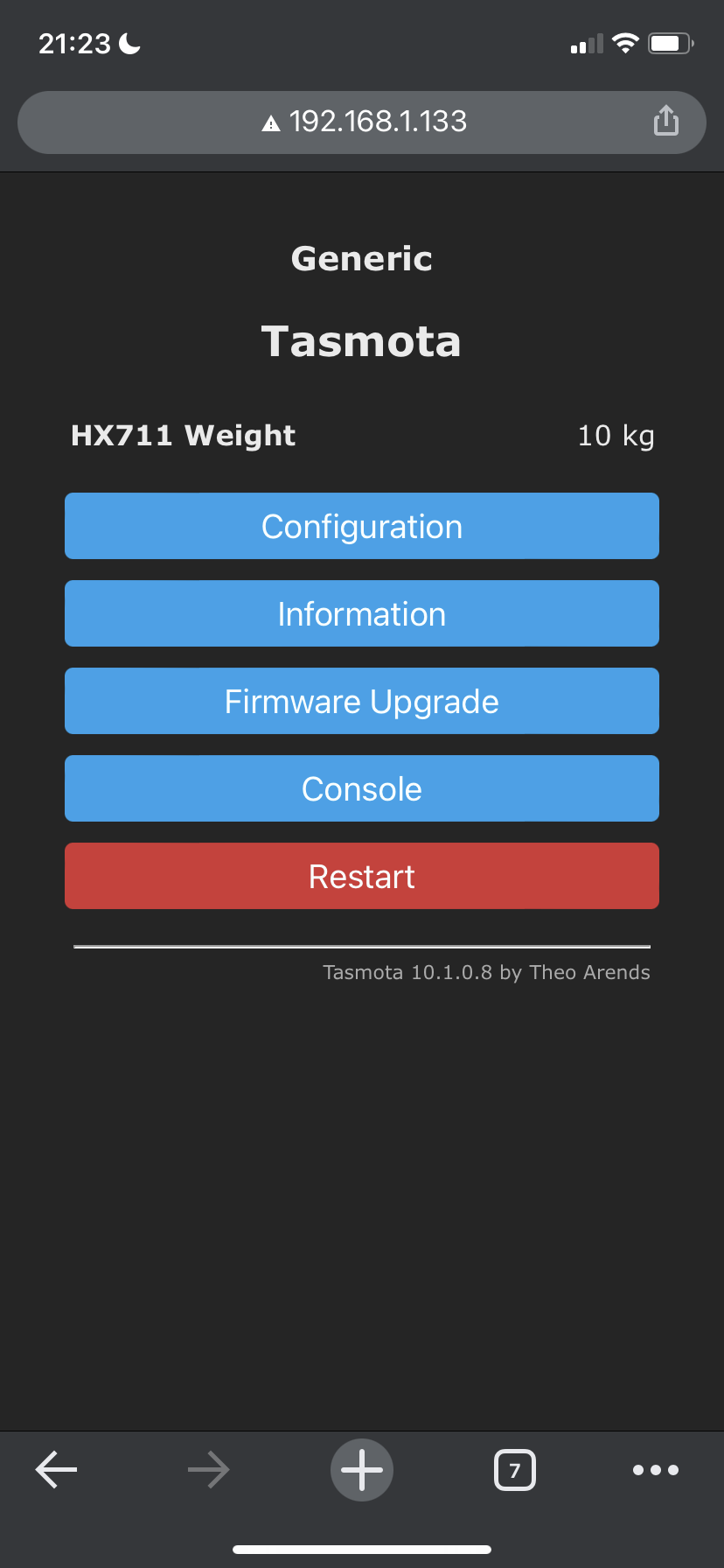Go back to the previous page
724x1568 pixels.
pos(57,1470)
